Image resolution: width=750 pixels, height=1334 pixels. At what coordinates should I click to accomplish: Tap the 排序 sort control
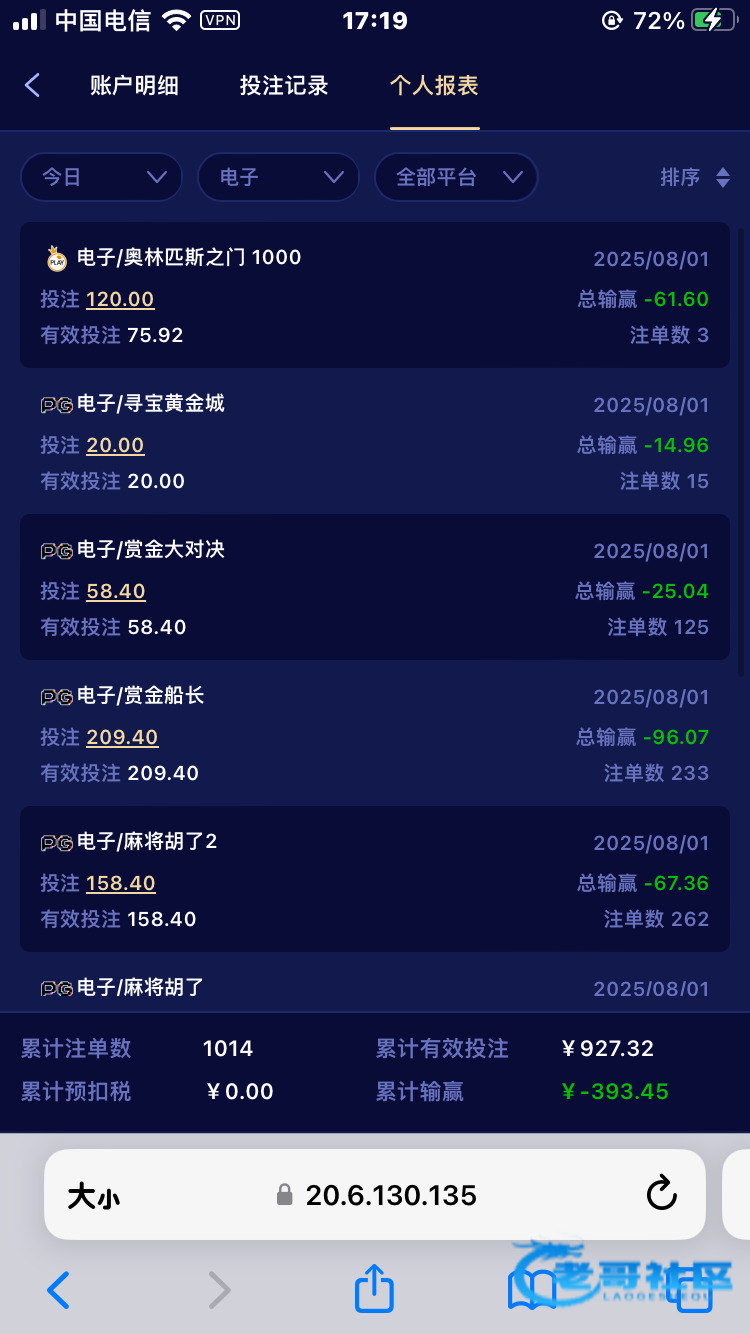tap(695, 177)
